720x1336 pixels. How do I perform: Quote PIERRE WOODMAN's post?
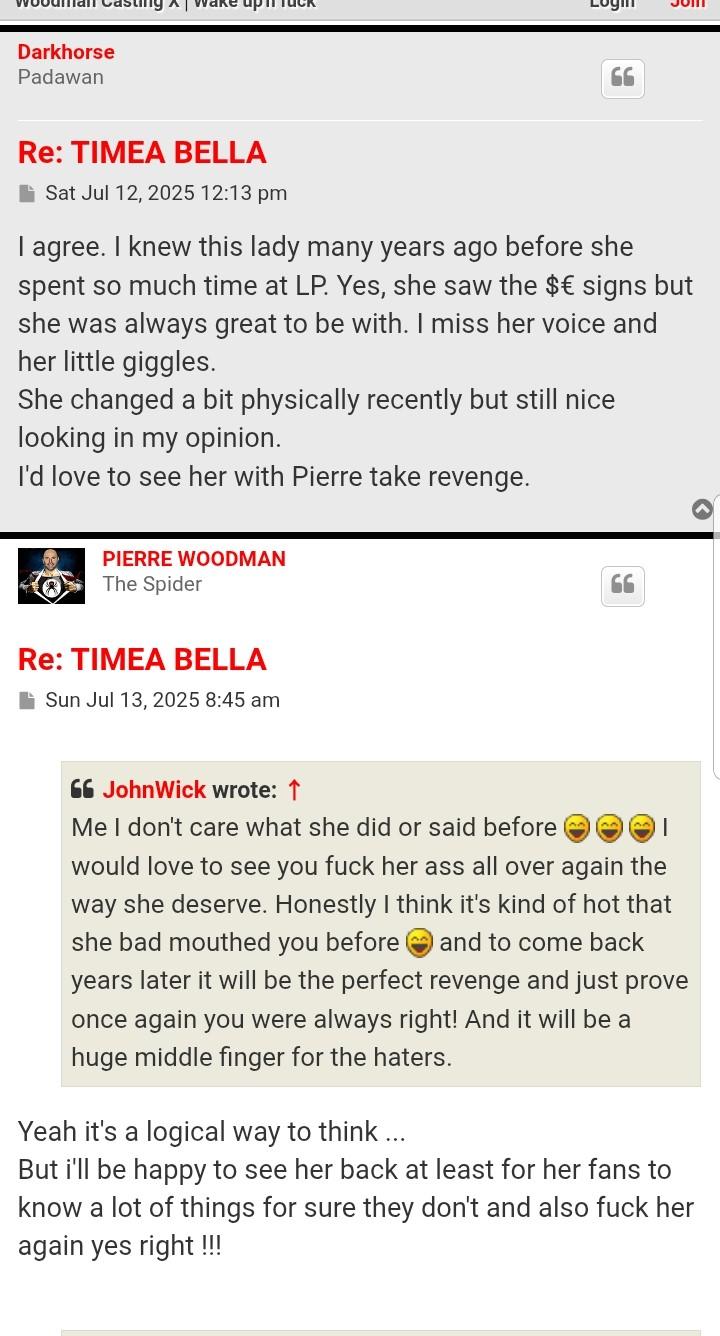[x=622, y=585]
